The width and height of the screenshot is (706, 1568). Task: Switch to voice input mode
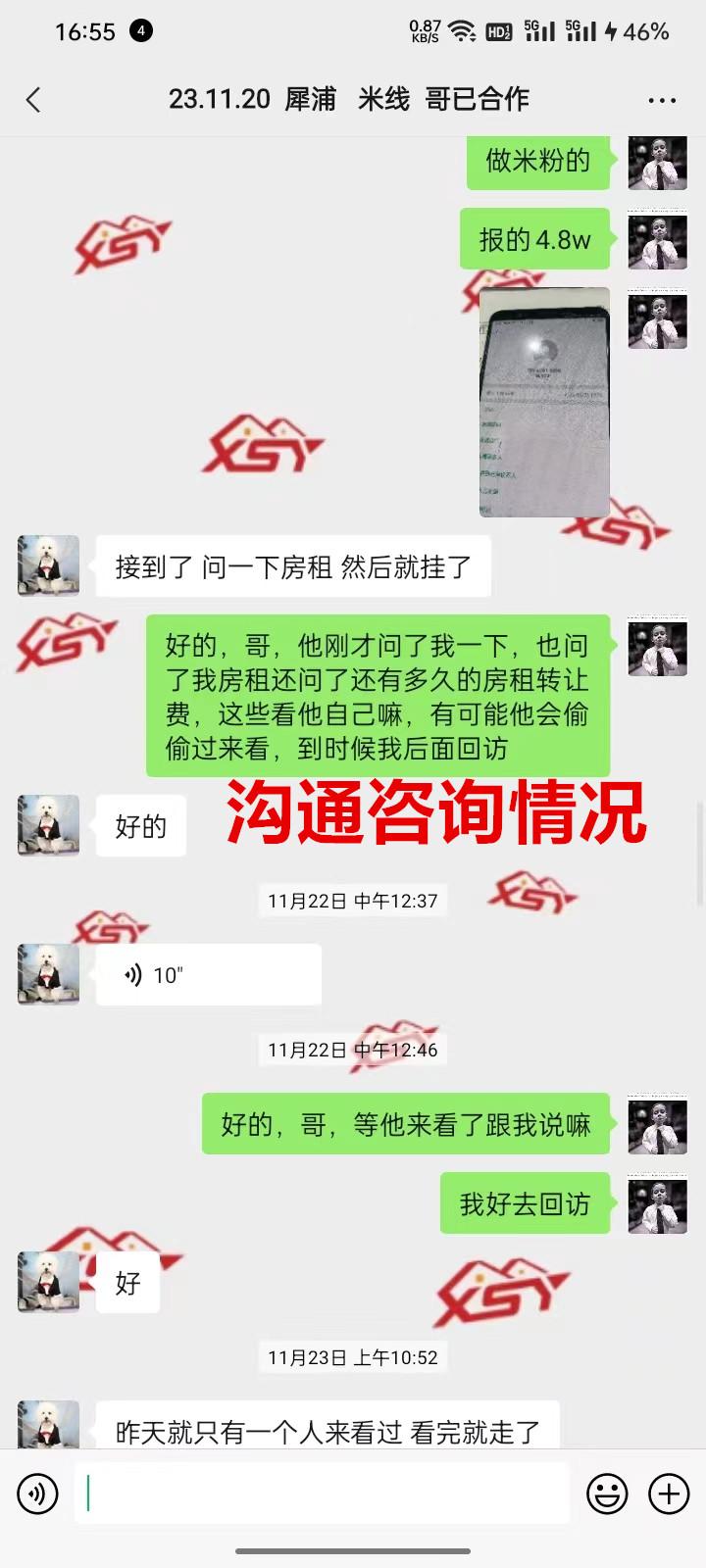click(37, 1494)
